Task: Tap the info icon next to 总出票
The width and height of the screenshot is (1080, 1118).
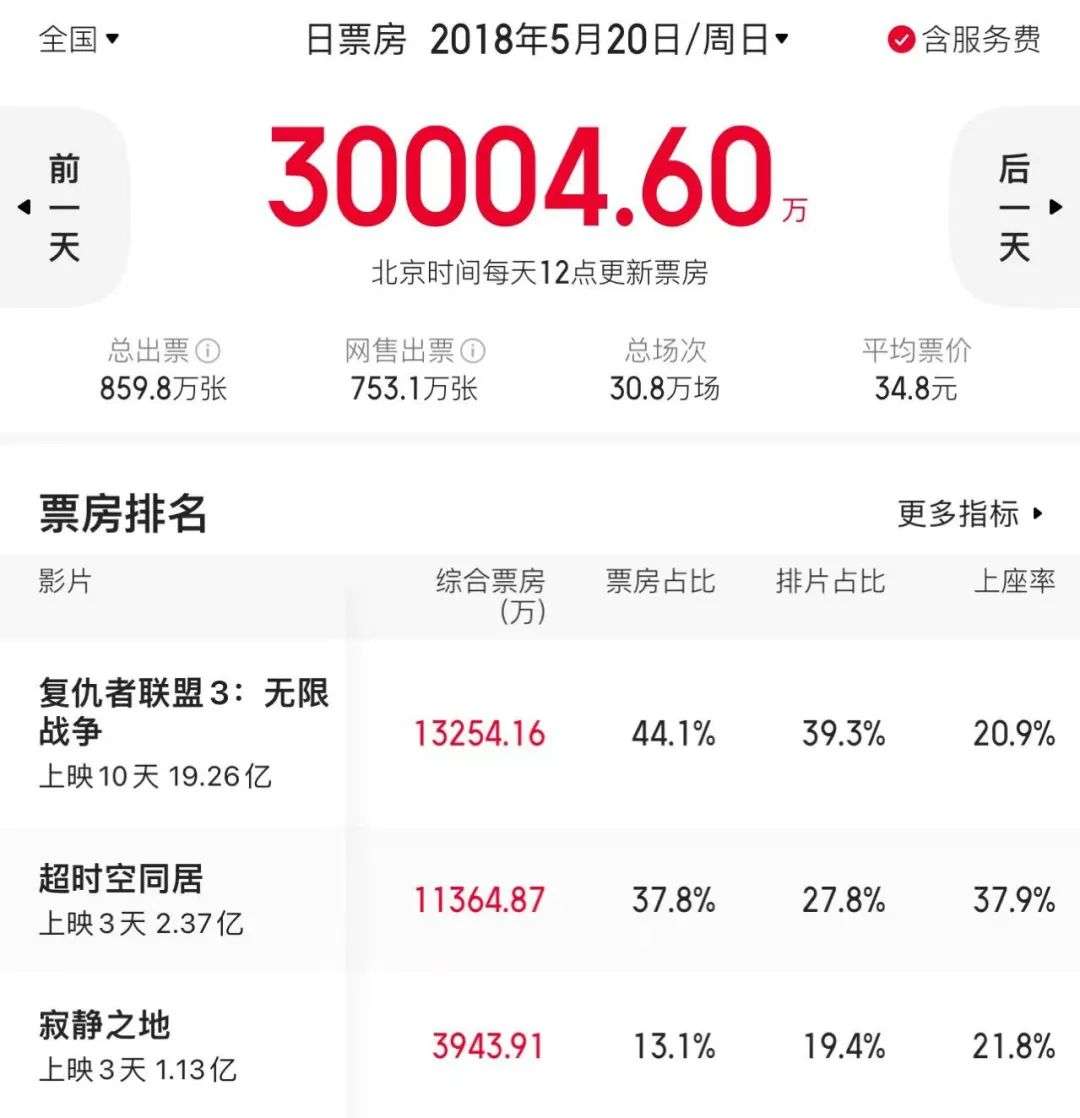Action: coord(208,351)
